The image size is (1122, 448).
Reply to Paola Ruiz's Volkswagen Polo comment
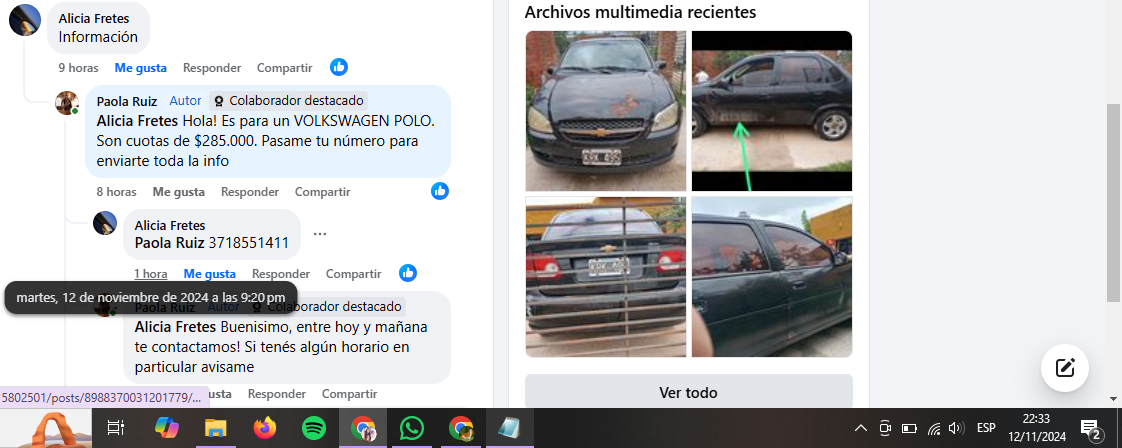(x=250, y=192)
